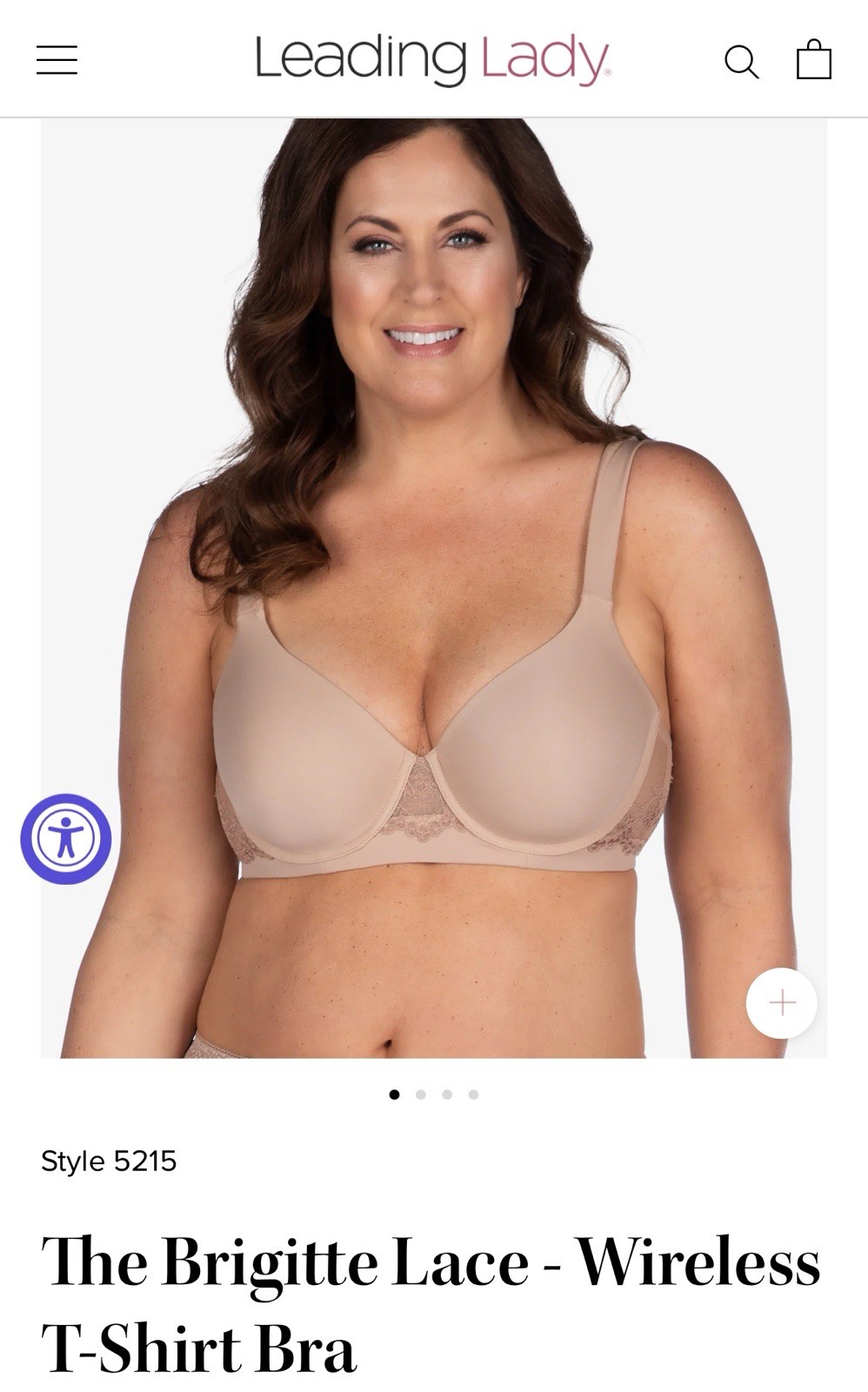
Task: Open the hamburger navigation menu
Action: 57,60
